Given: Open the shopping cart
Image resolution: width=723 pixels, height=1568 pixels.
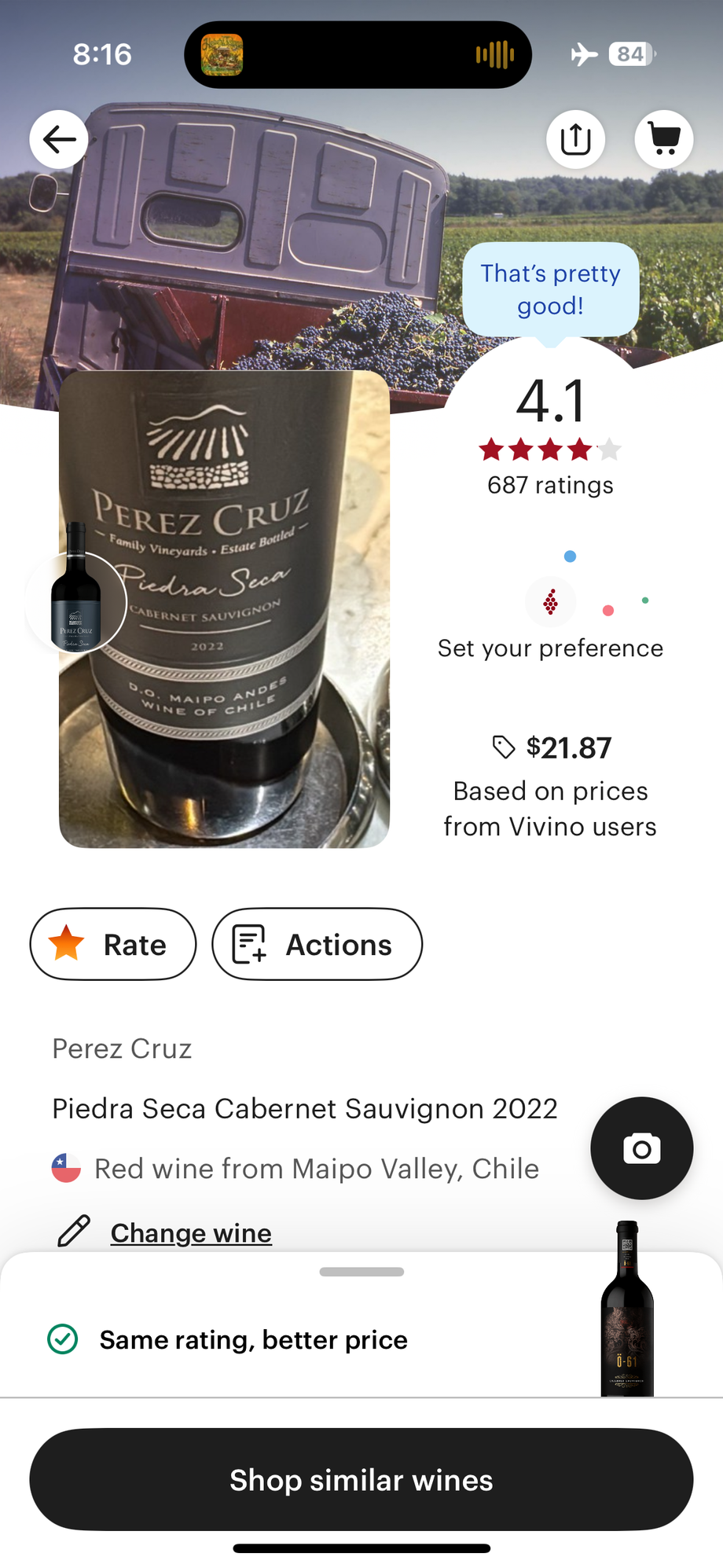Looking at the screenshot, I should coord(664,140).
